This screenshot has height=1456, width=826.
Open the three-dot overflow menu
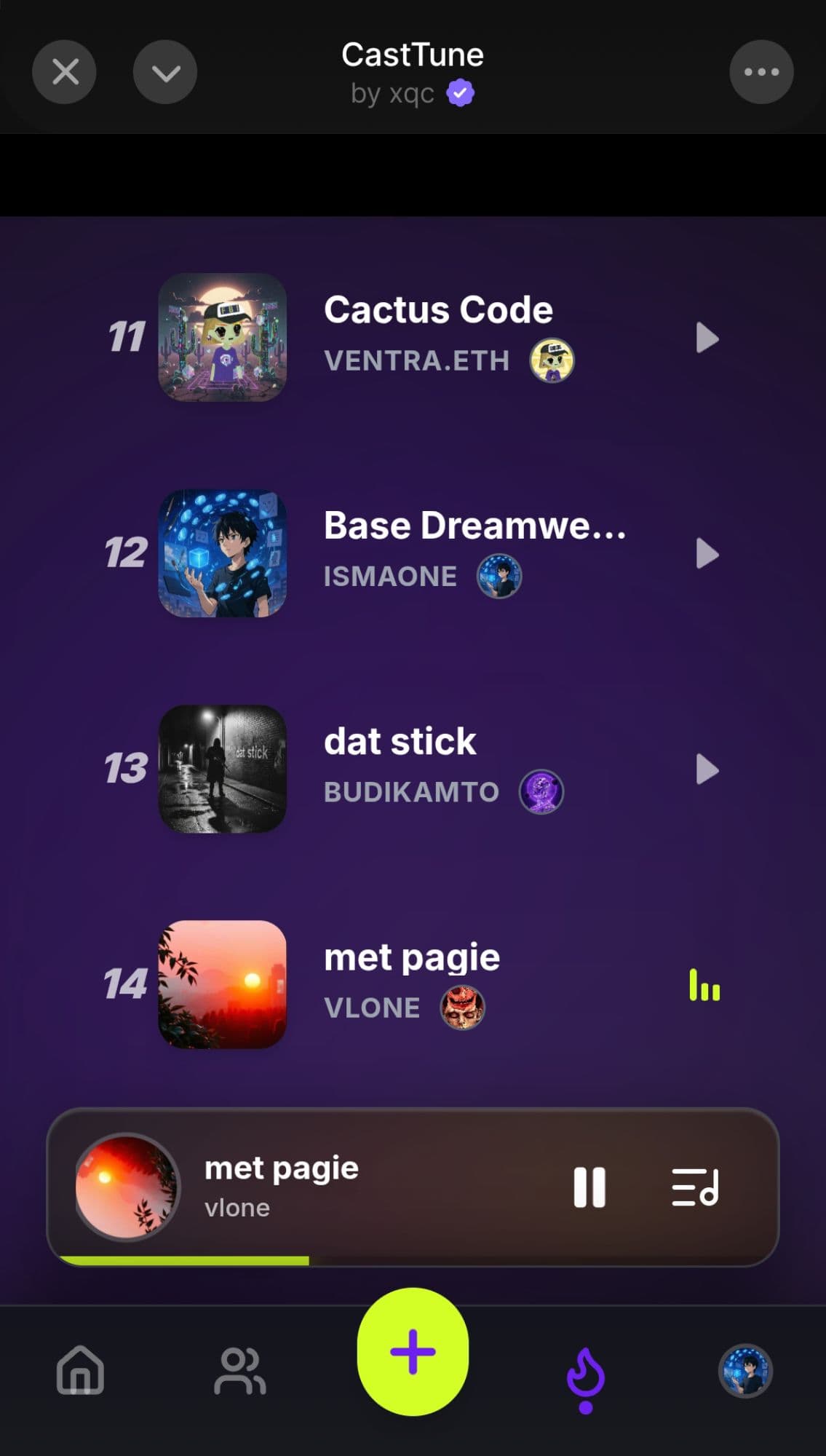tap(761, 72)
